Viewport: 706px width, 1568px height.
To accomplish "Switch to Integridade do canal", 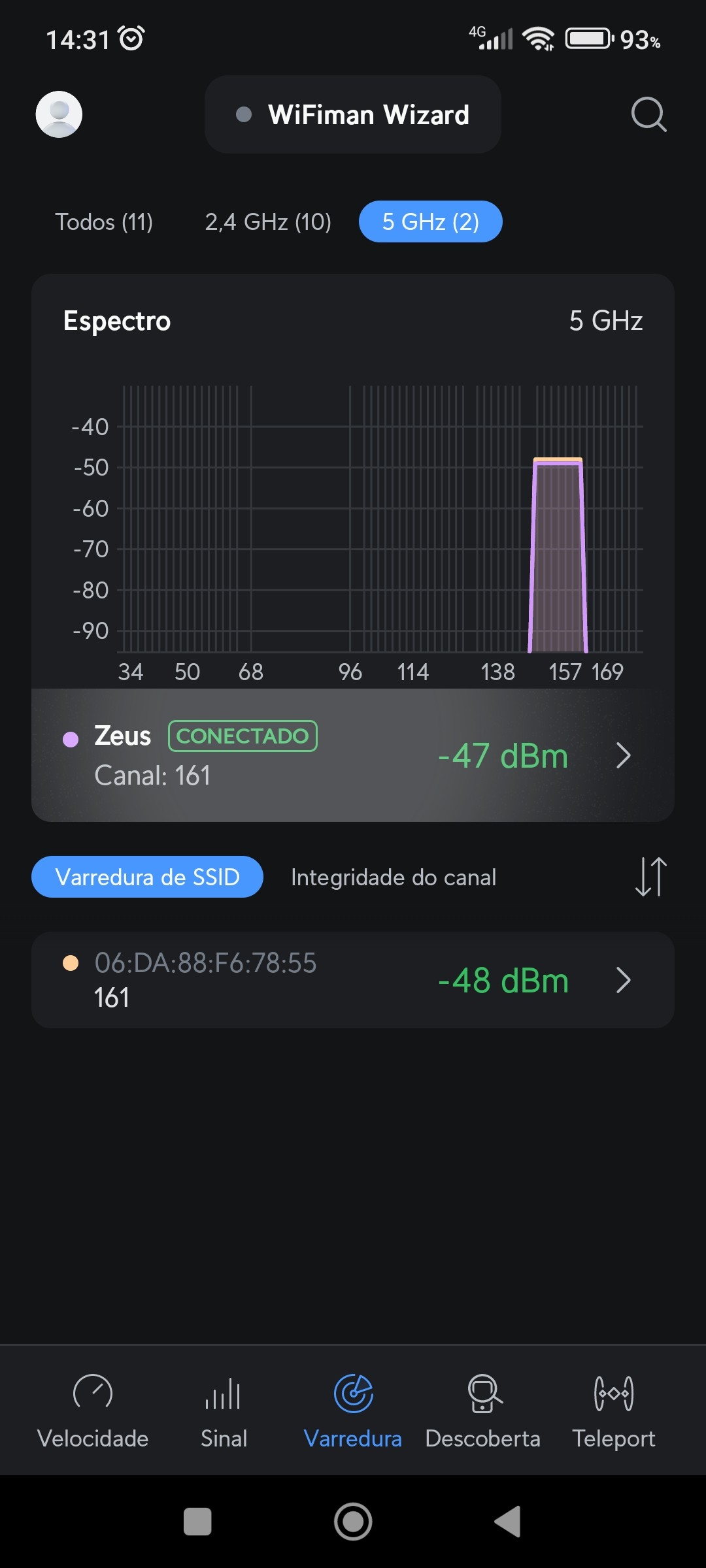I will (x=394, y=877).
